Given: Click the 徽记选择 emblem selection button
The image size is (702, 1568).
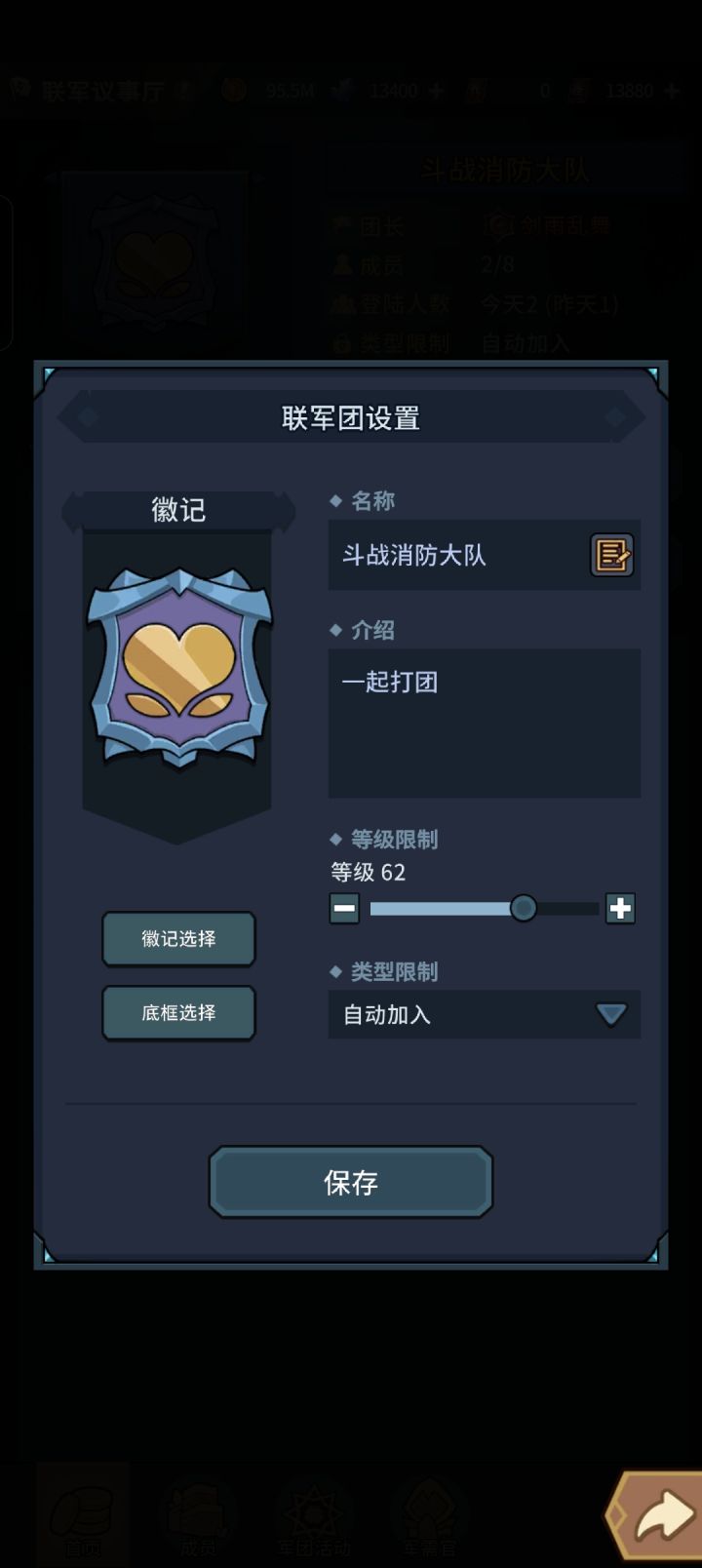Looking at the screenshot, I should click(x=178, y=938).
